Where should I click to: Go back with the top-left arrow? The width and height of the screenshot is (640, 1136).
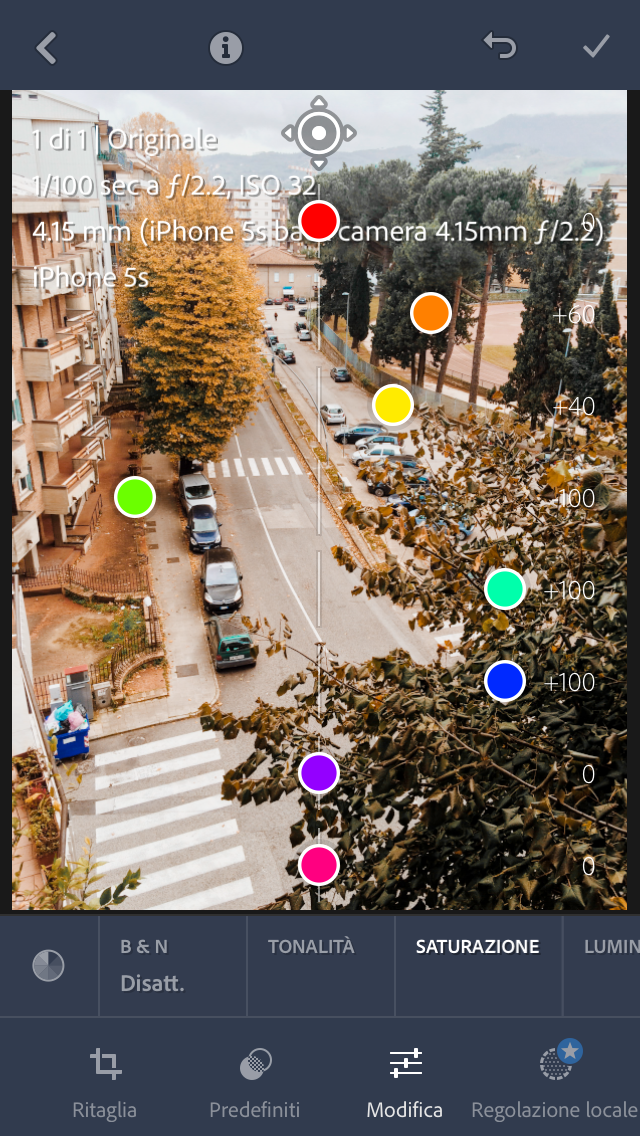click(46, 47)
